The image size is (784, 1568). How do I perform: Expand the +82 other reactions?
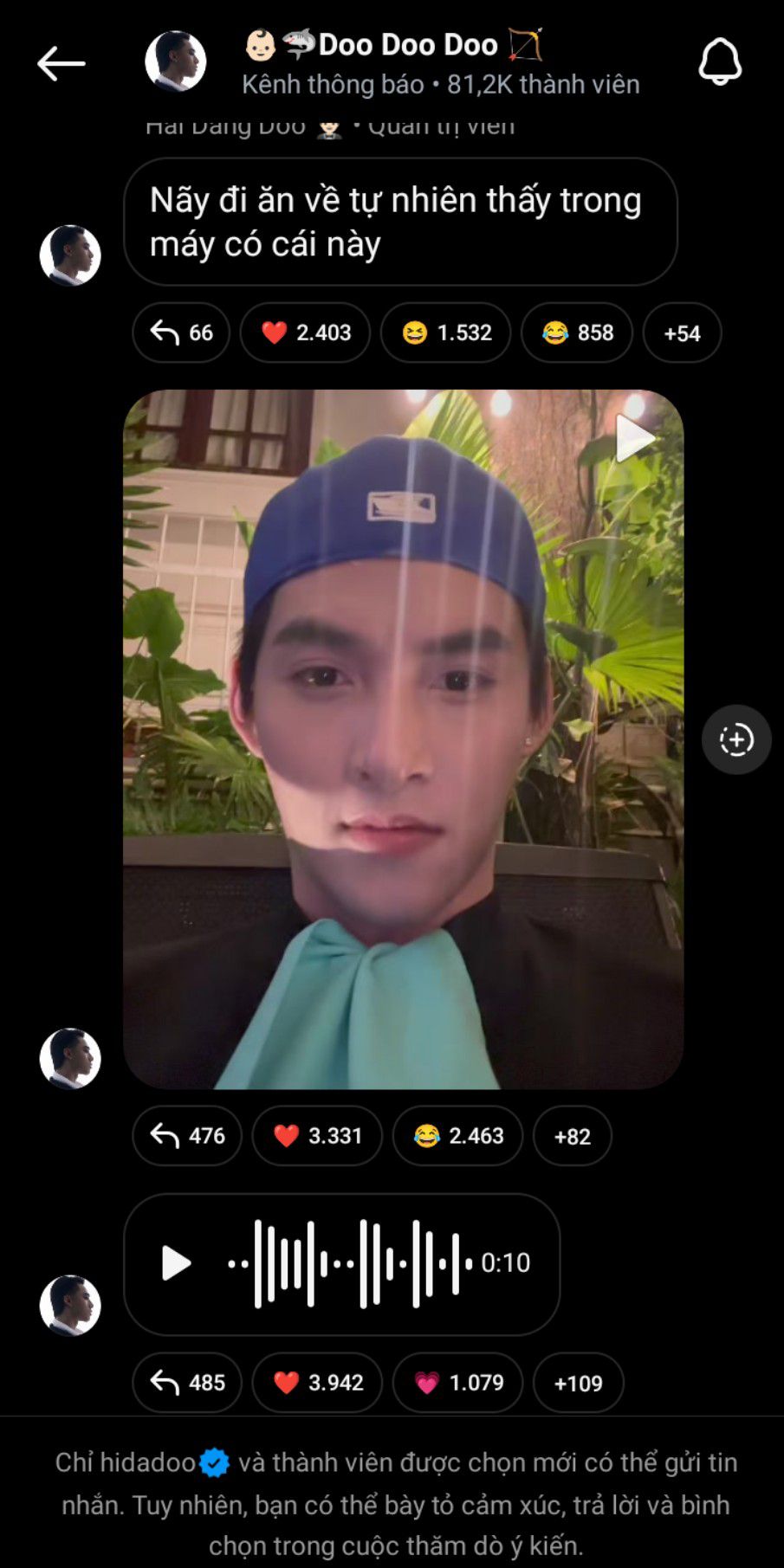[572, 1135]
